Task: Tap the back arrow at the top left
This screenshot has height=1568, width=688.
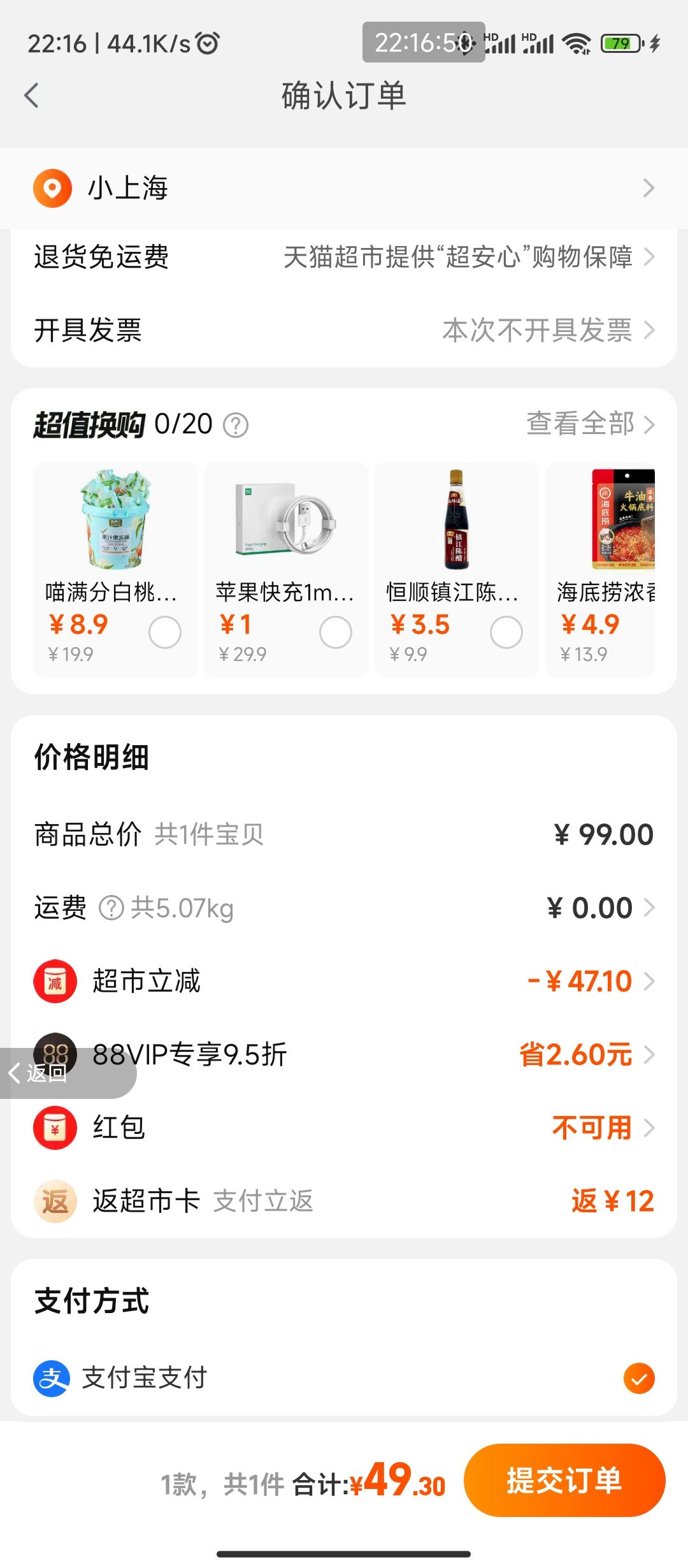Action: point(30,94)
